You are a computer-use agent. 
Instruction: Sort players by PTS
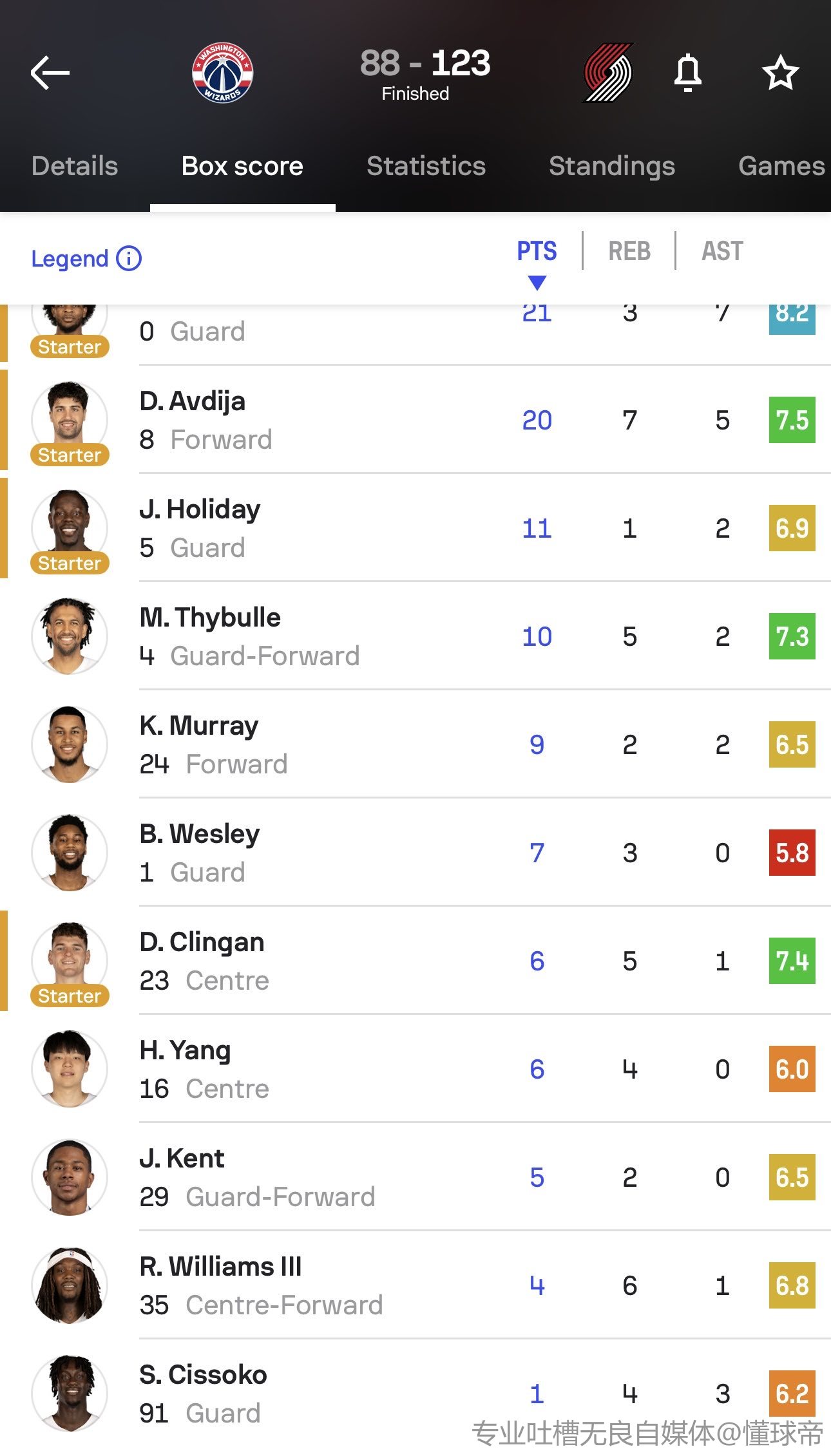point(537,251)
